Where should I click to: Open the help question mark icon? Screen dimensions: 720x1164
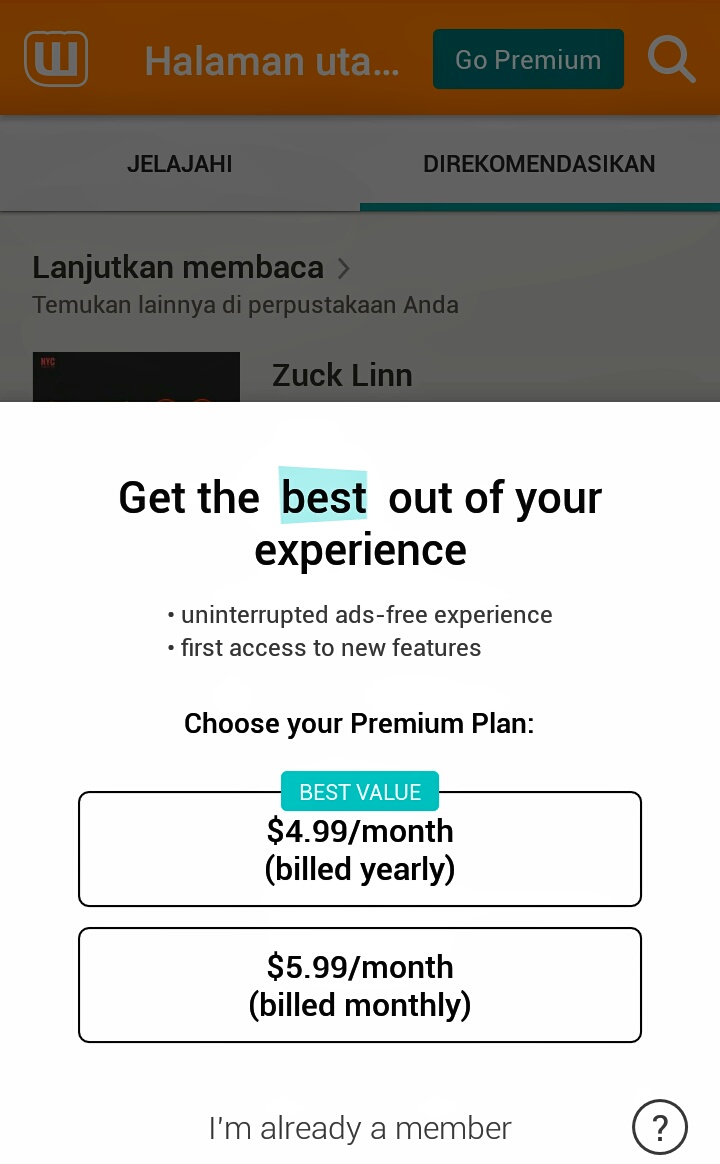pyautogui.click(x=660, y=1127)
